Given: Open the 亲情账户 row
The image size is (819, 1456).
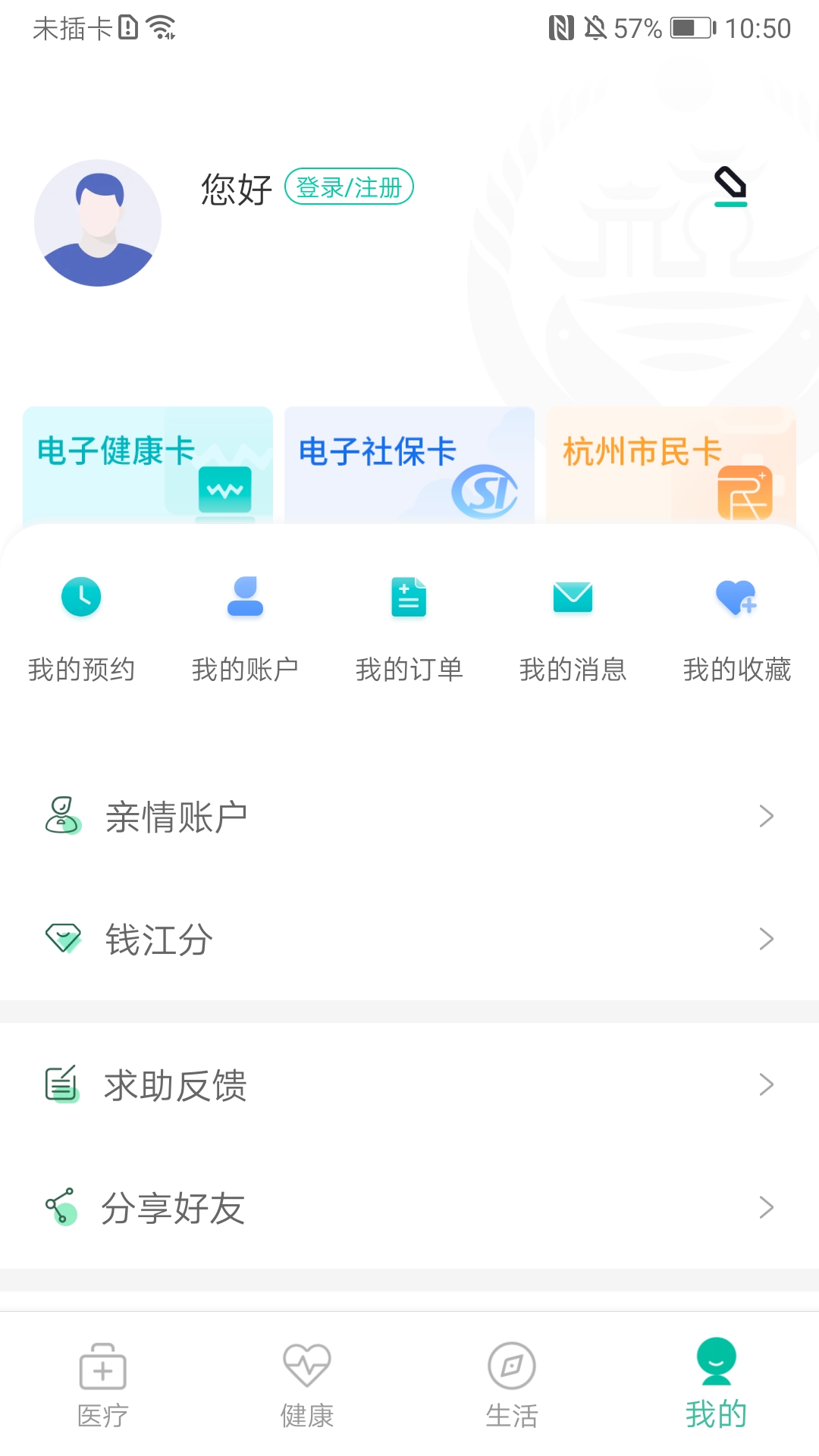Looking at the screenshot, I should pos(409,817).
